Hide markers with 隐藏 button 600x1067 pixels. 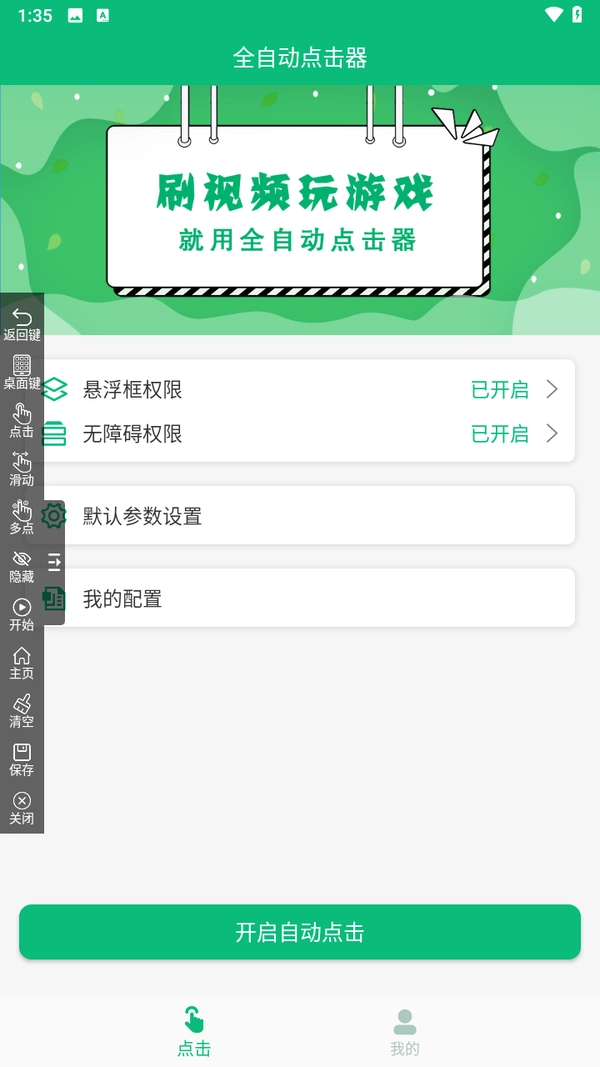click(22, 565)
